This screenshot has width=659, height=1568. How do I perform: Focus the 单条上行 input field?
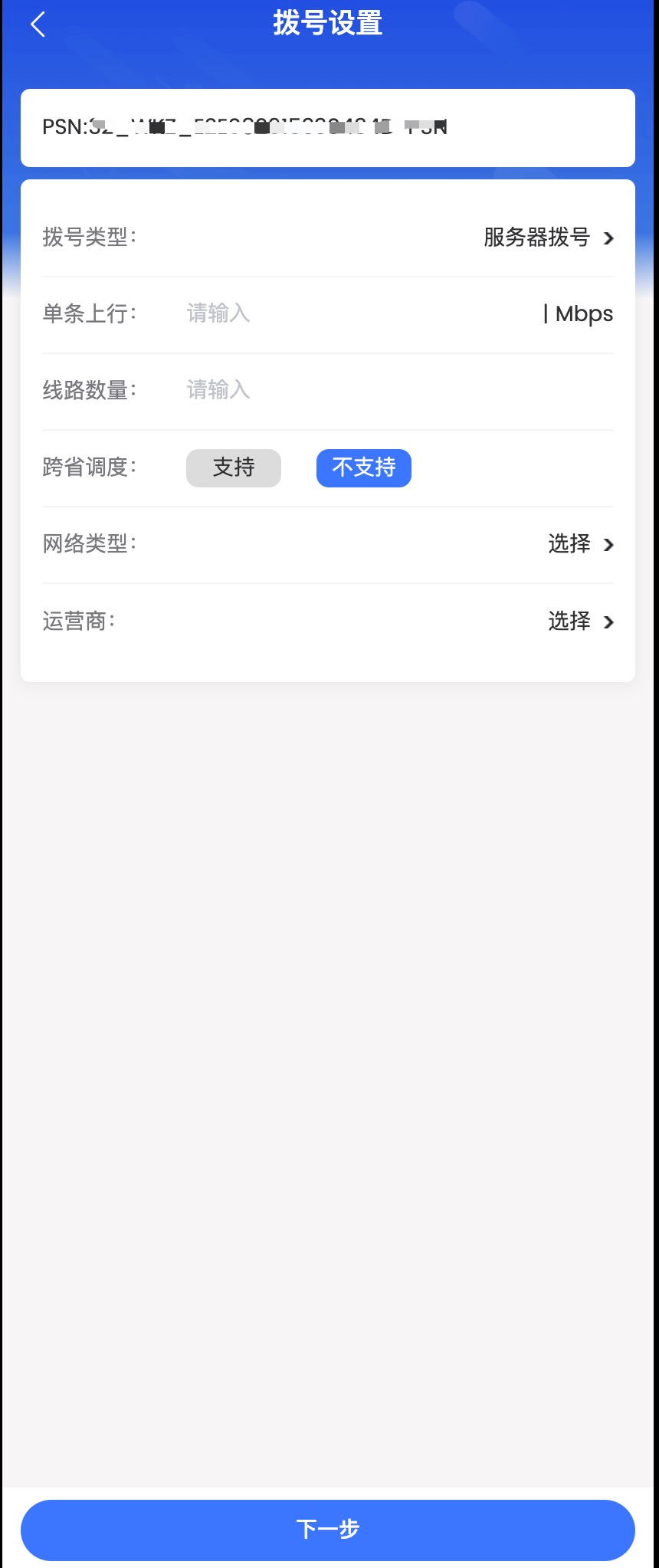(352, 313)
